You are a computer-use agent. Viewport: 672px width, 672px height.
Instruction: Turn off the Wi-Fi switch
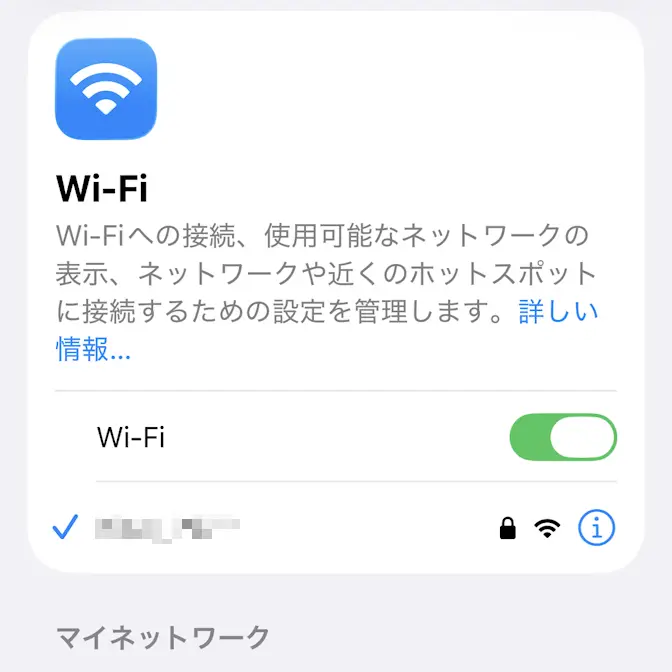coord(563,437)
